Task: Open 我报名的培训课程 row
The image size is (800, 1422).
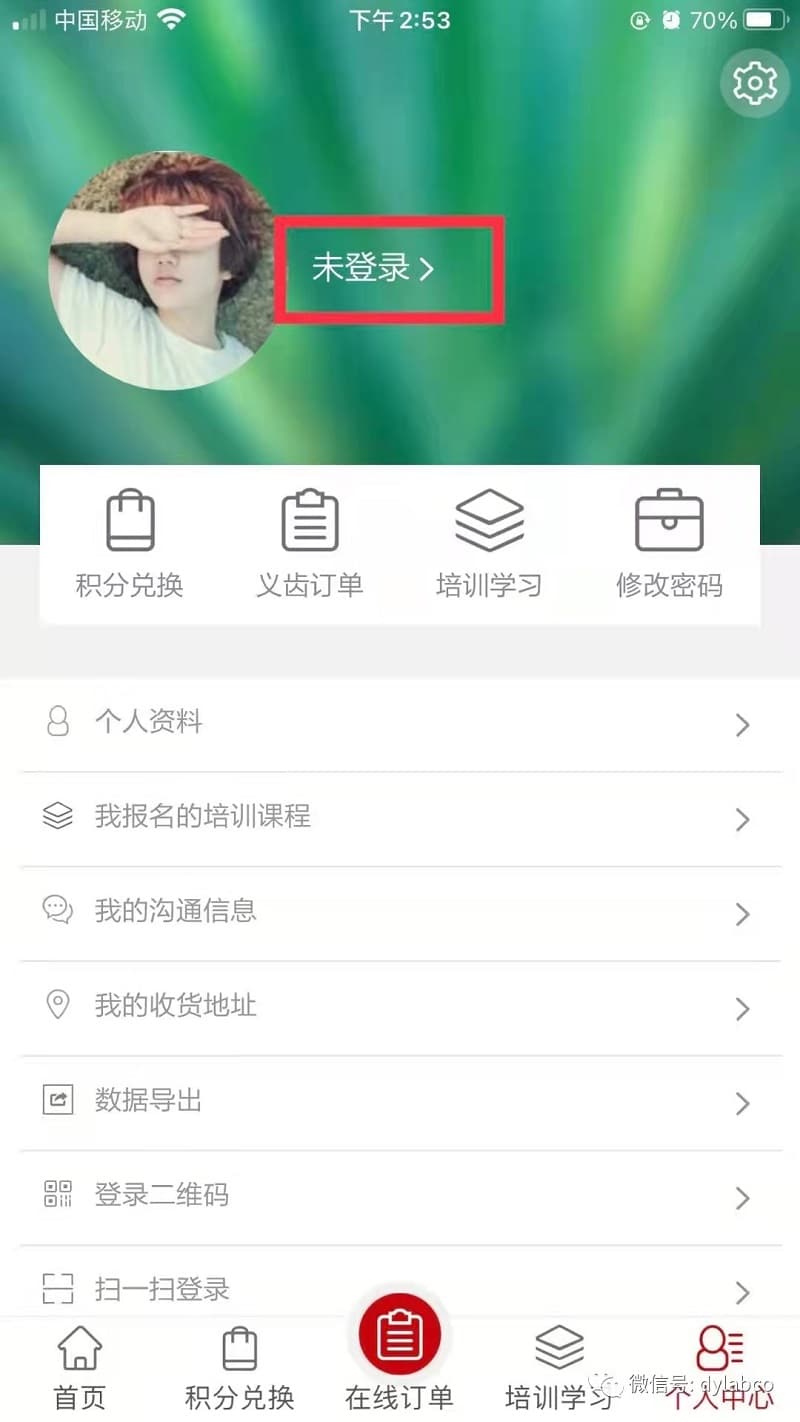Action: coord(400,817)
